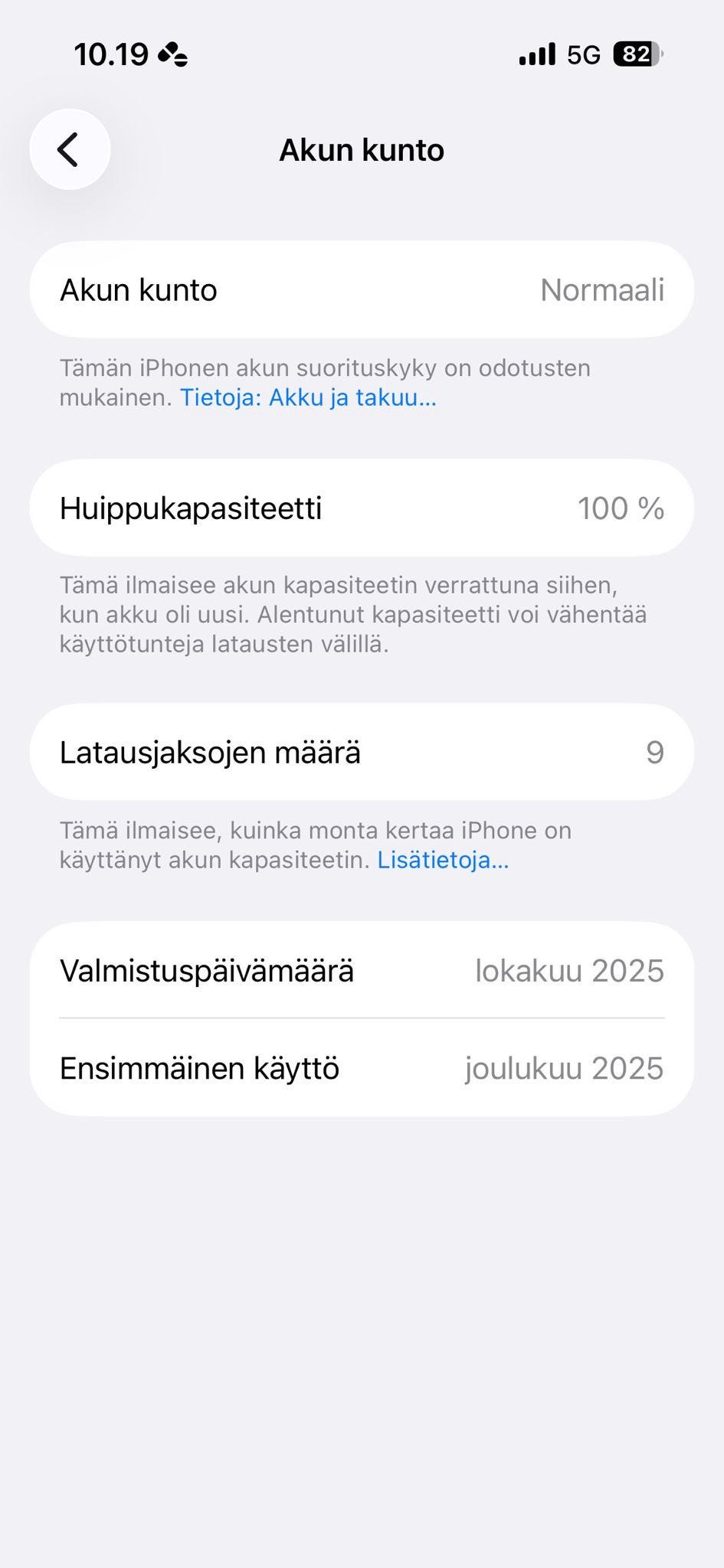The height and width of the screenshot is (1568, 724).
Task: Tap the lokakuu 2025 manufacture date
Action: point(569,970)
